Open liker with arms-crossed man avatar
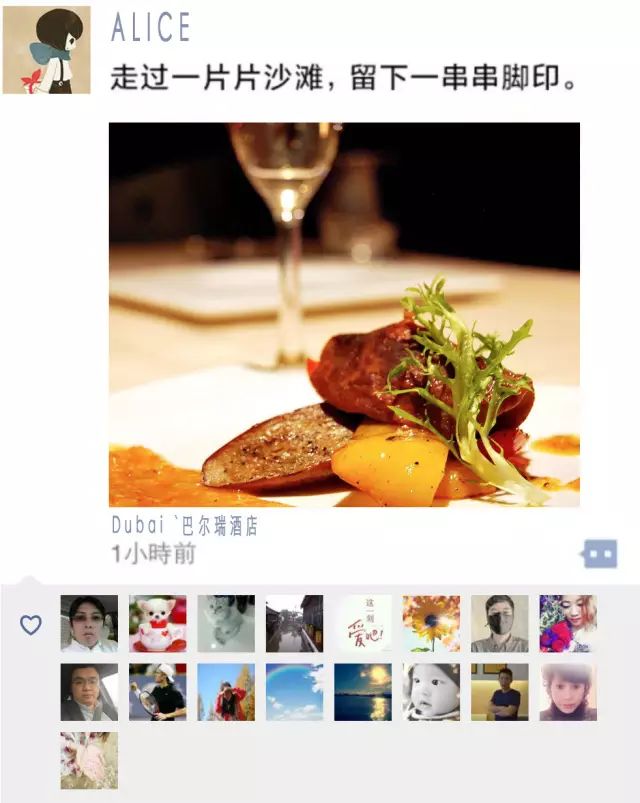640x803 pixels. [x=499, y=692]
